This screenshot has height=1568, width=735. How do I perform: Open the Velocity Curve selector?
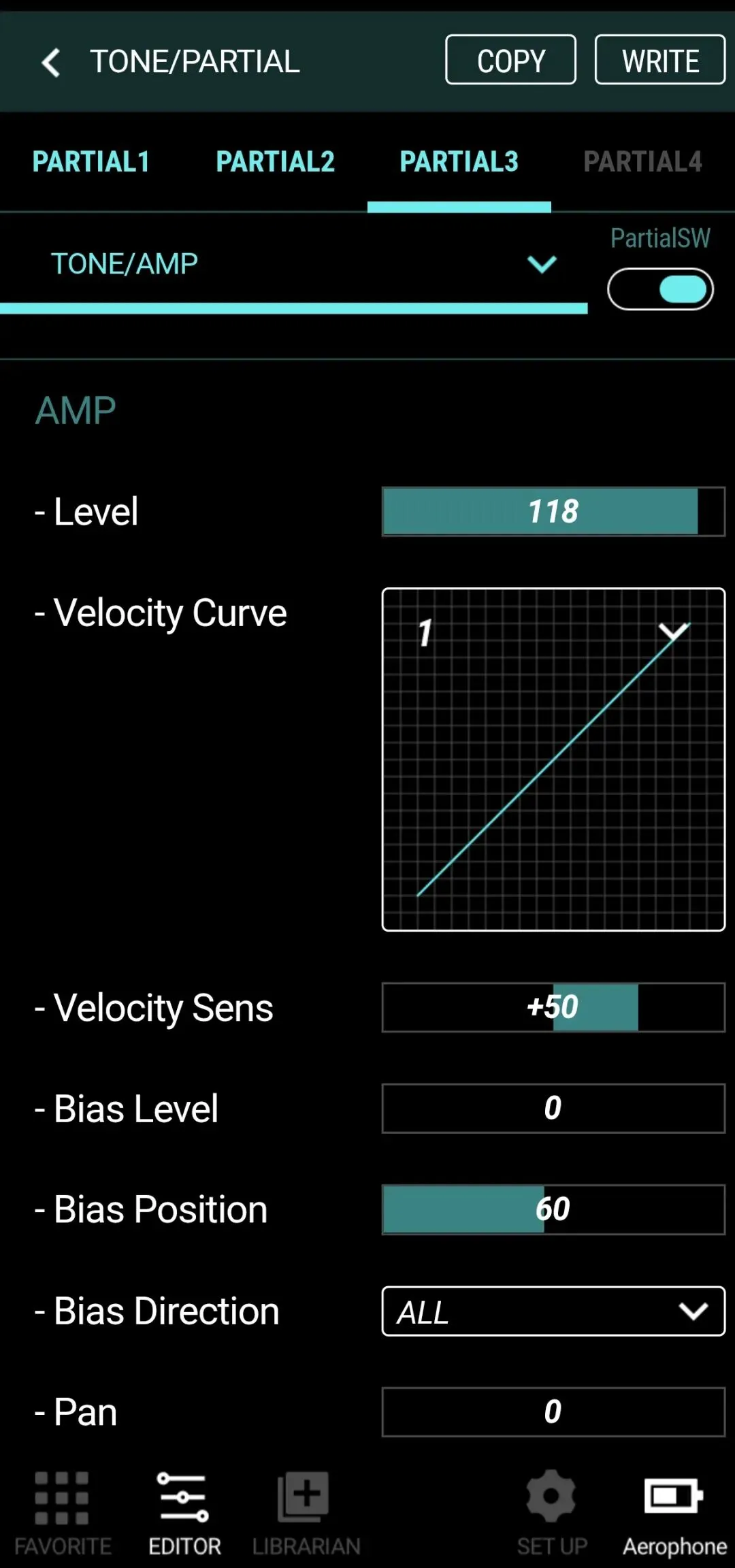click(553, 759)
